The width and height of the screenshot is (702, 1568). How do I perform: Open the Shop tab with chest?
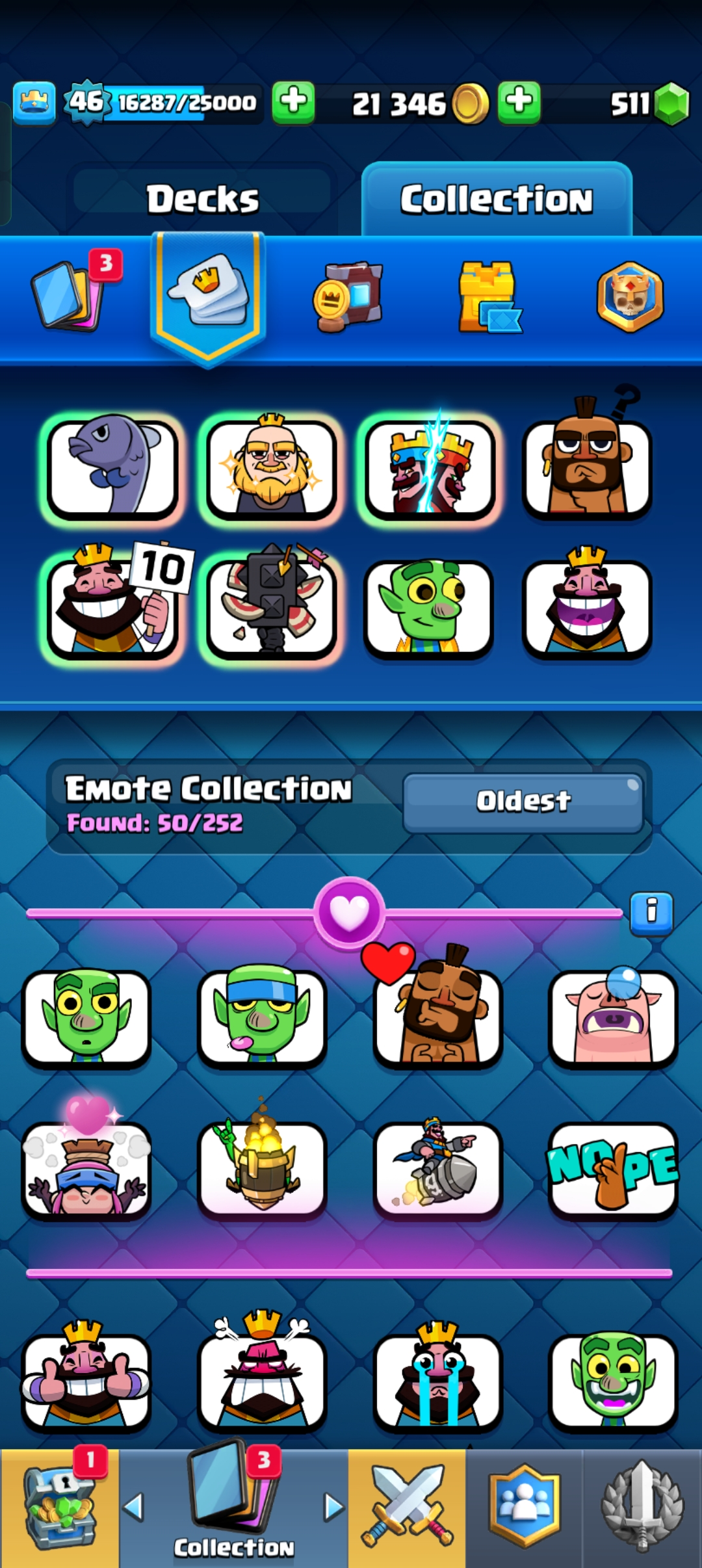60,1507
